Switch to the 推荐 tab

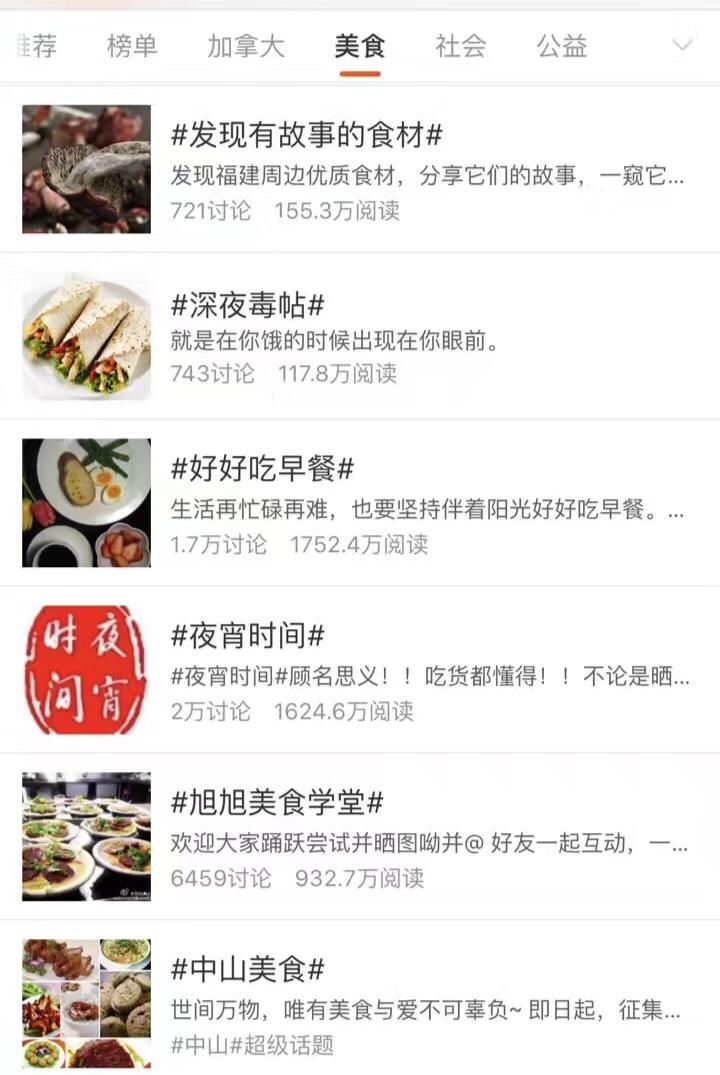point(35,46)
